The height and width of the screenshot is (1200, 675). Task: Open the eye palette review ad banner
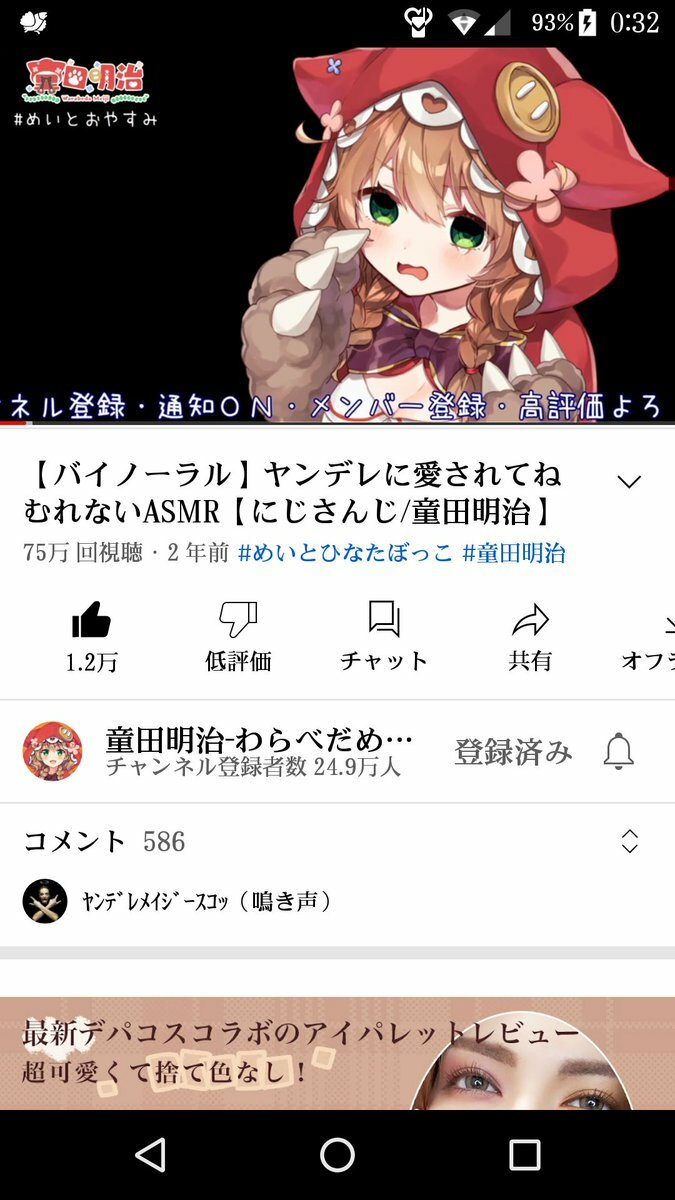pos(337,1052)
